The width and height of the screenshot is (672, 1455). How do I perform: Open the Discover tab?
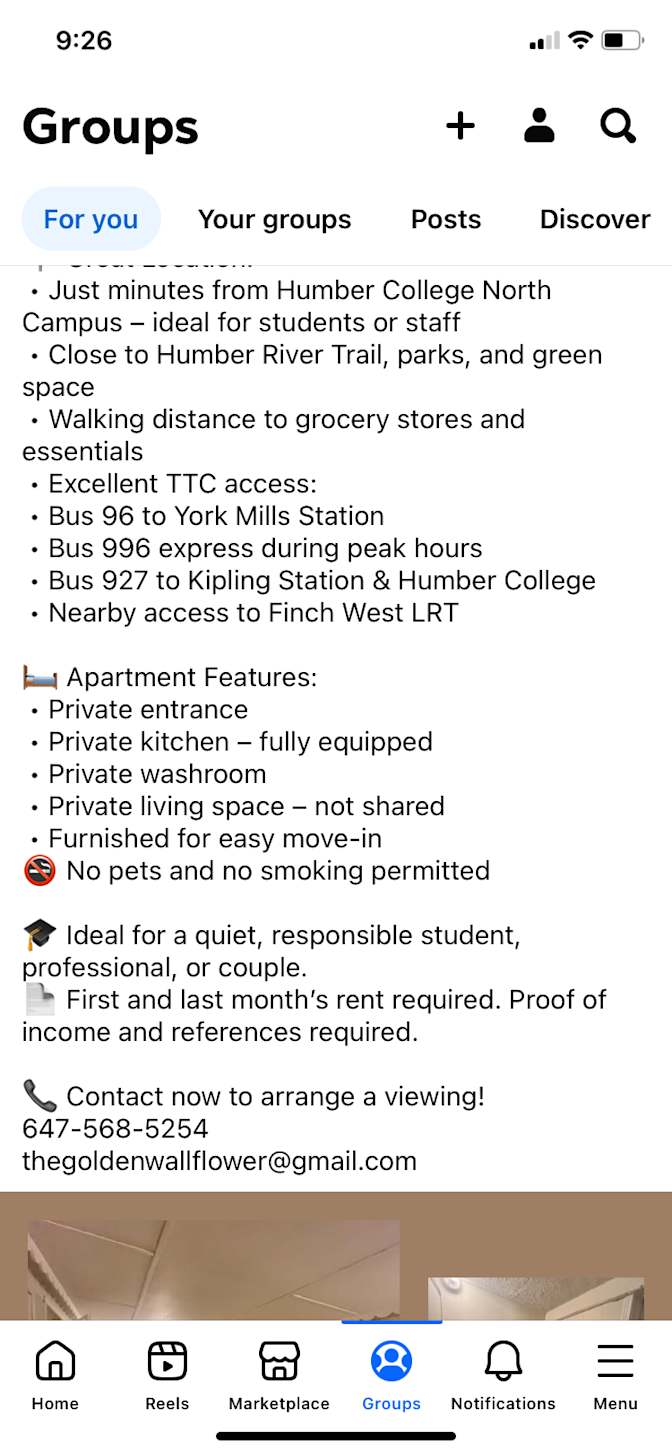click(x=594, y=219)
